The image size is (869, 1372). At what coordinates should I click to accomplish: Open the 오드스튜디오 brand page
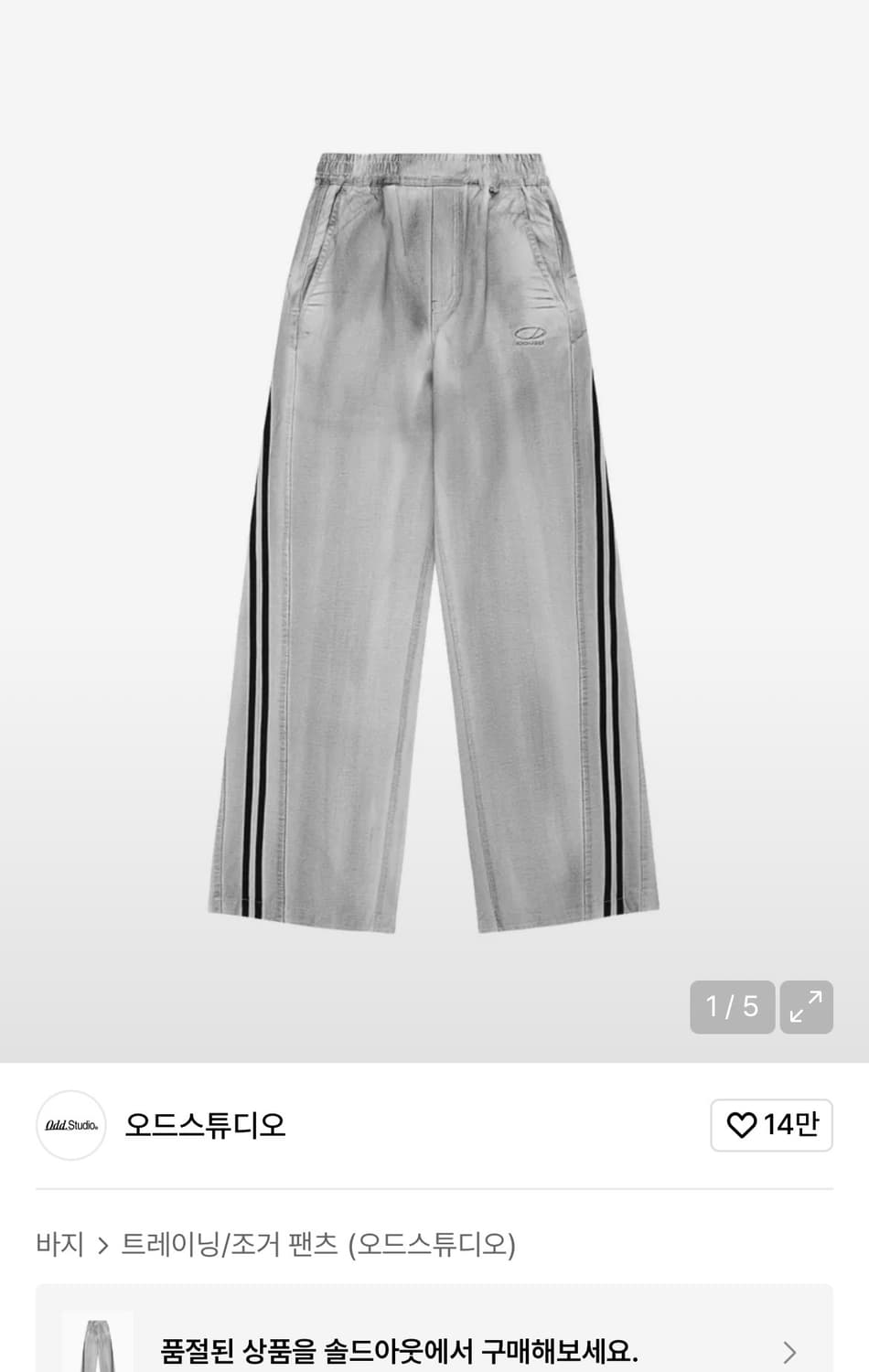point(205,1125)
